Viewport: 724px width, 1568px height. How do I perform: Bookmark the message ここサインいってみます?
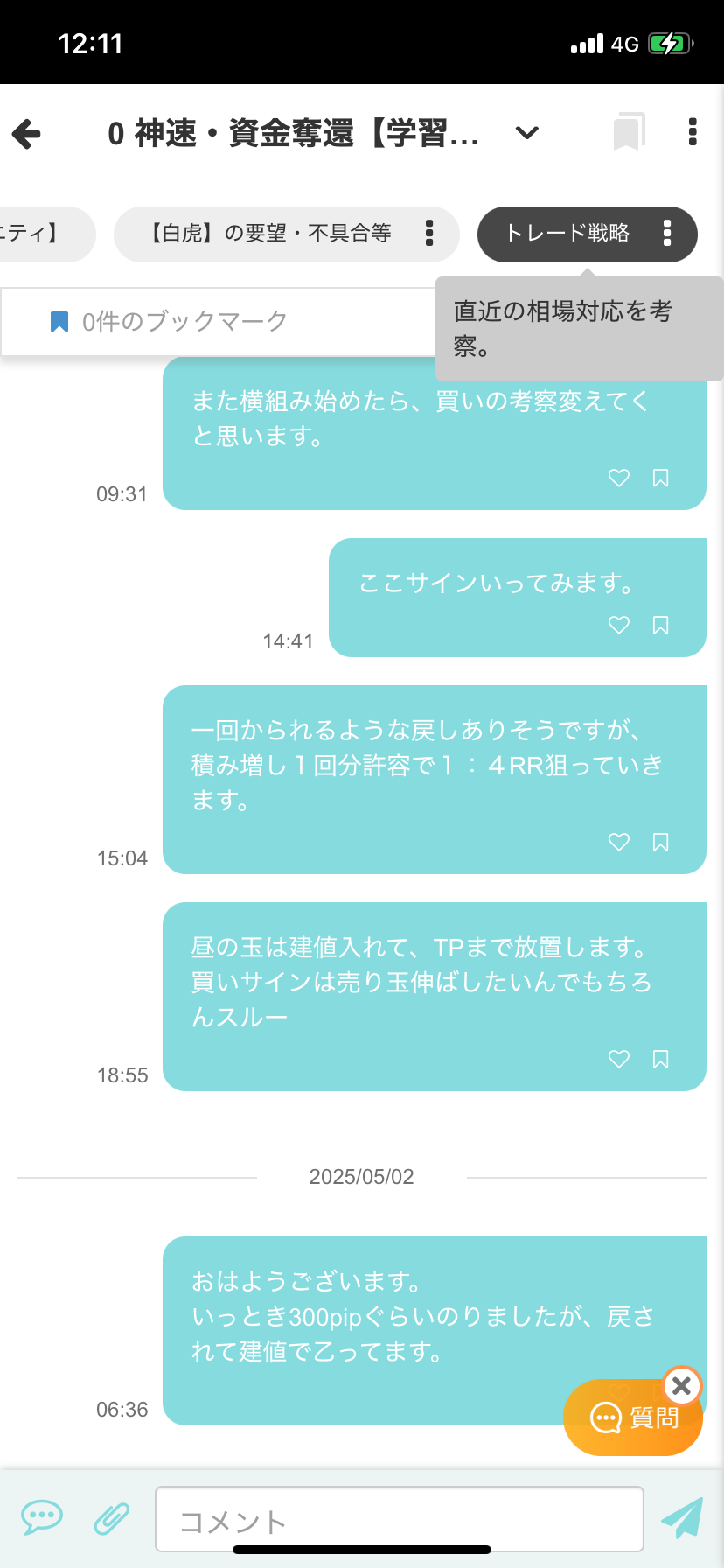(661, 625)
